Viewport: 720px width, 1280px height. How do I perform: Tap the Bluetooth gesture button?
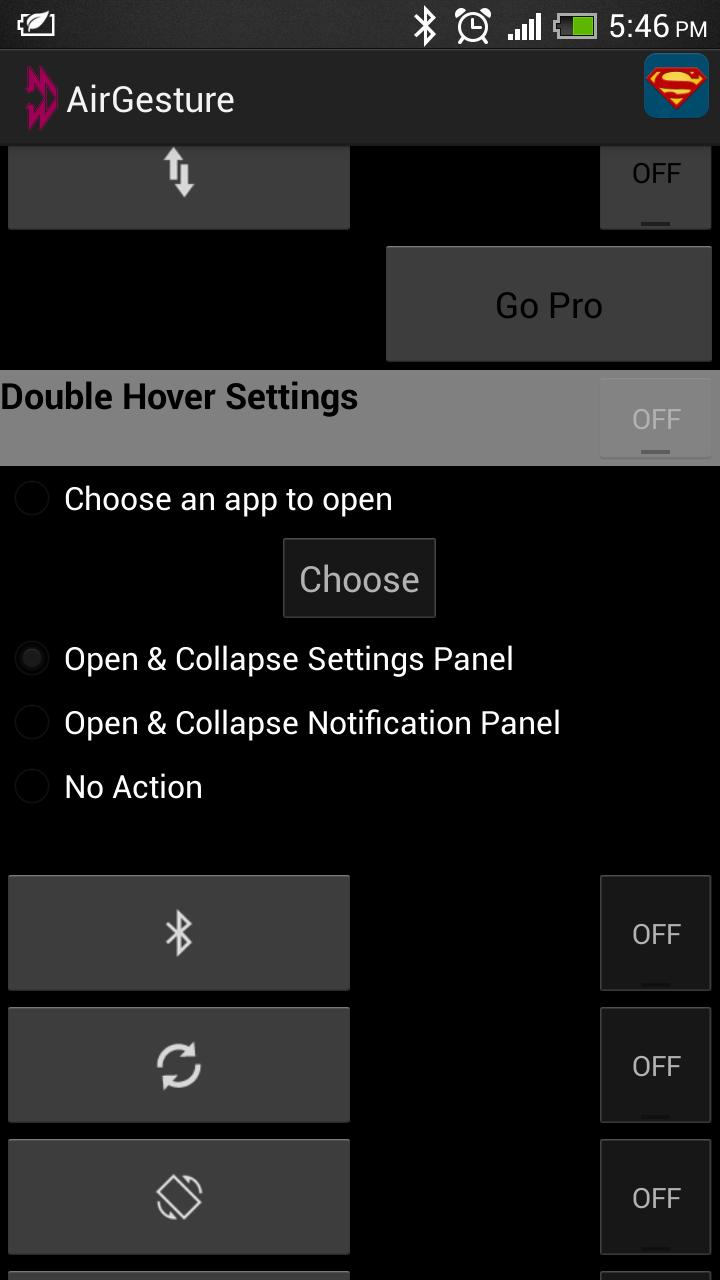tap(179, 933)
